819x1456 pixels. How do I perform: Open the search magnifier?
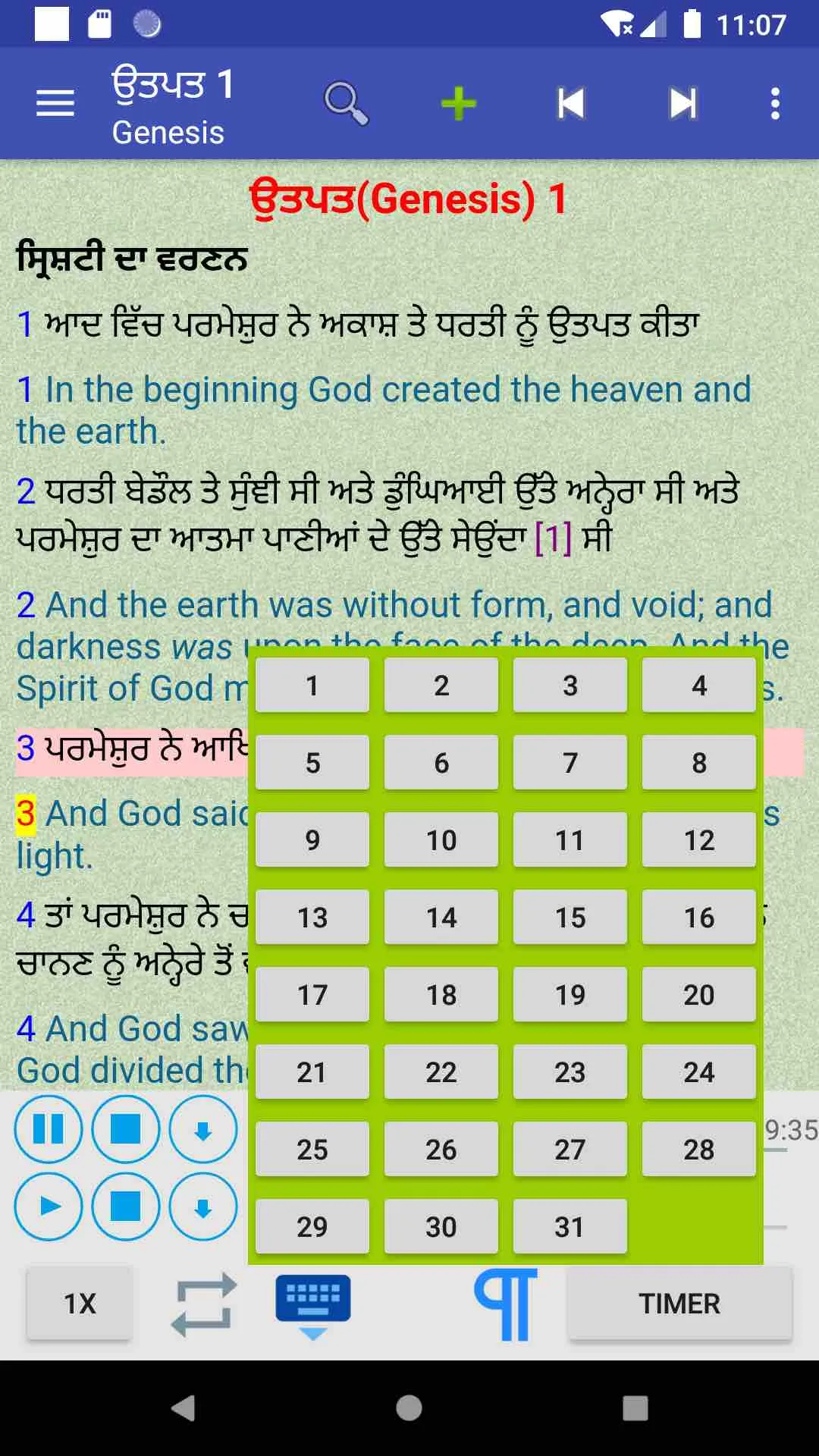[347, 103]
